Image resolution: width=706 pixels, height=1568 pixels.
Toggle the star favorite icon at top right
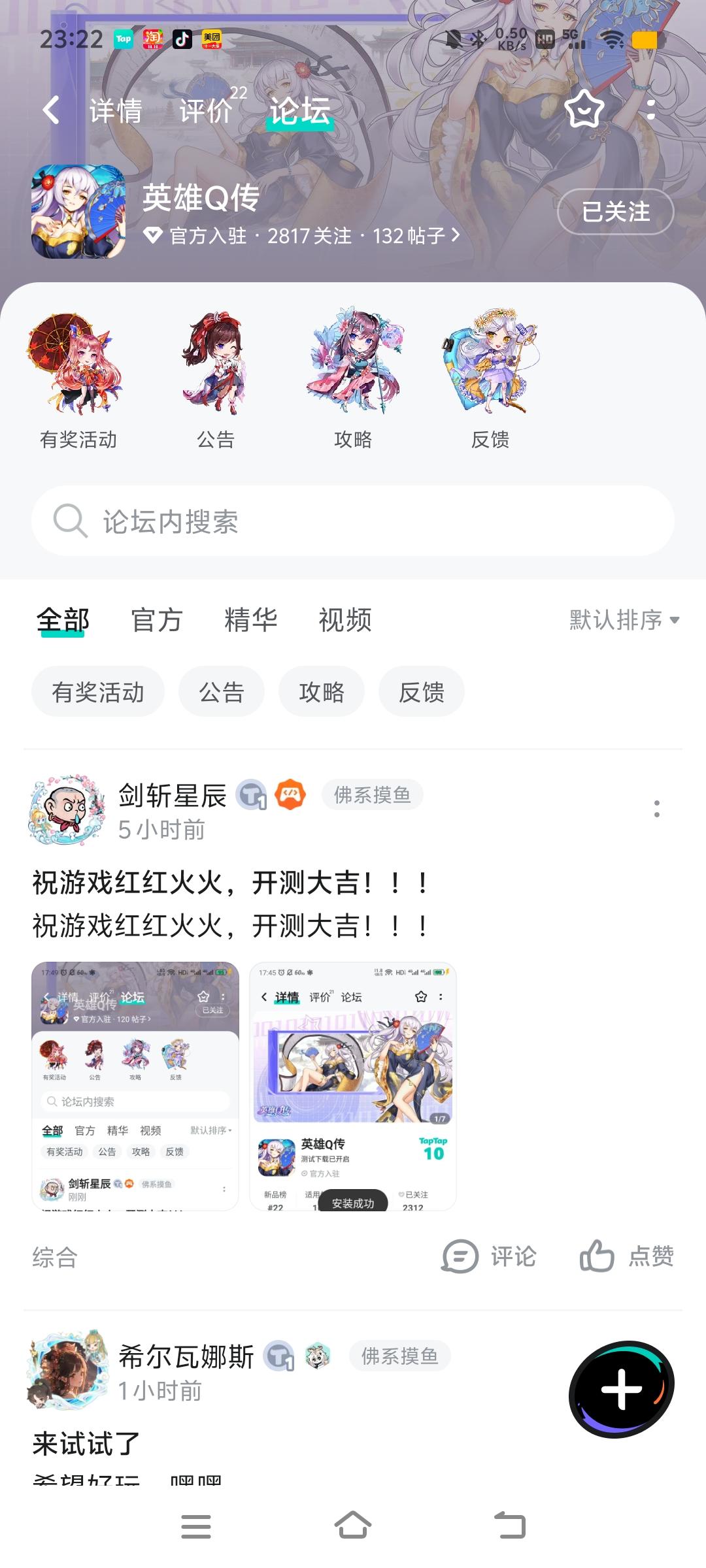(584, 110)
